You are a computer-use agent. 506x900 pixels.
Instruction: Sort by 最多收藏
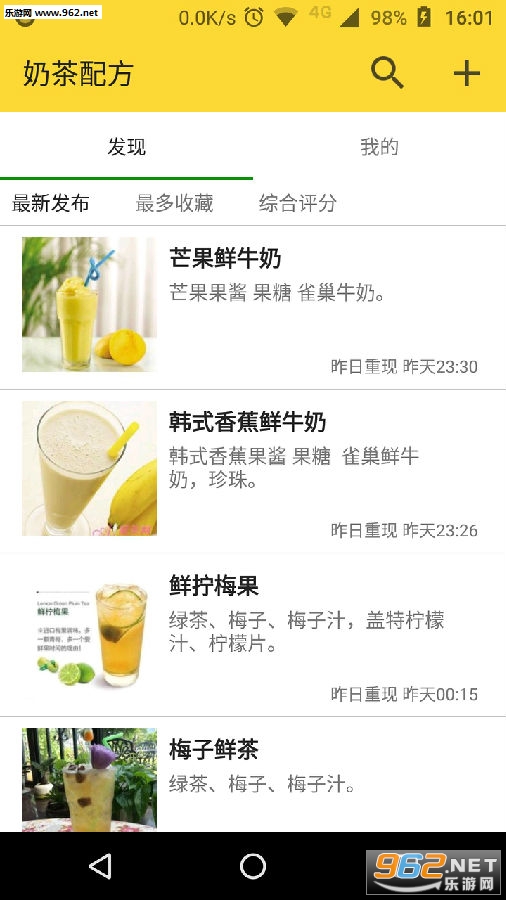[x=174, y=203]
